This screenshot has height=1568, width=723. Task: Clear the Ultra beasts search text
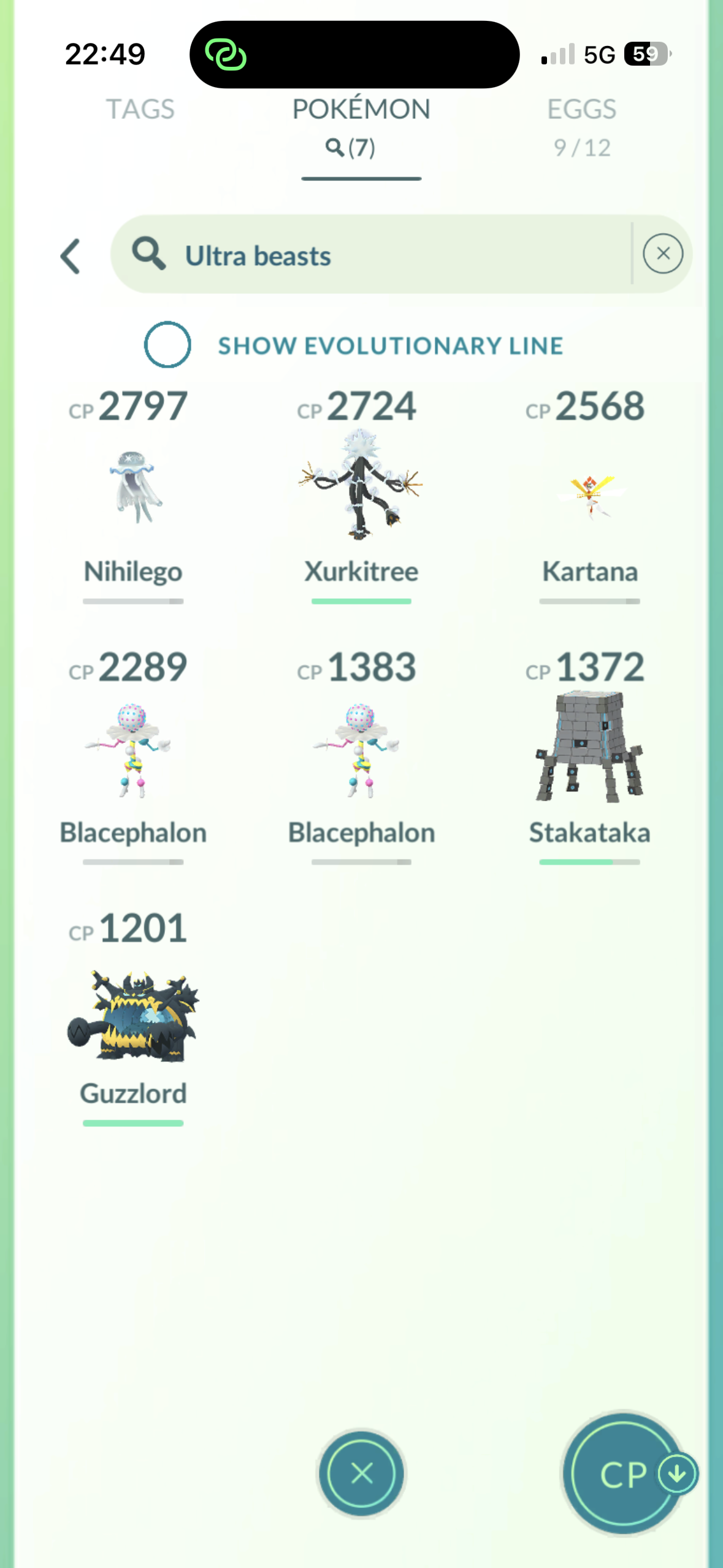tap(662, 253)
